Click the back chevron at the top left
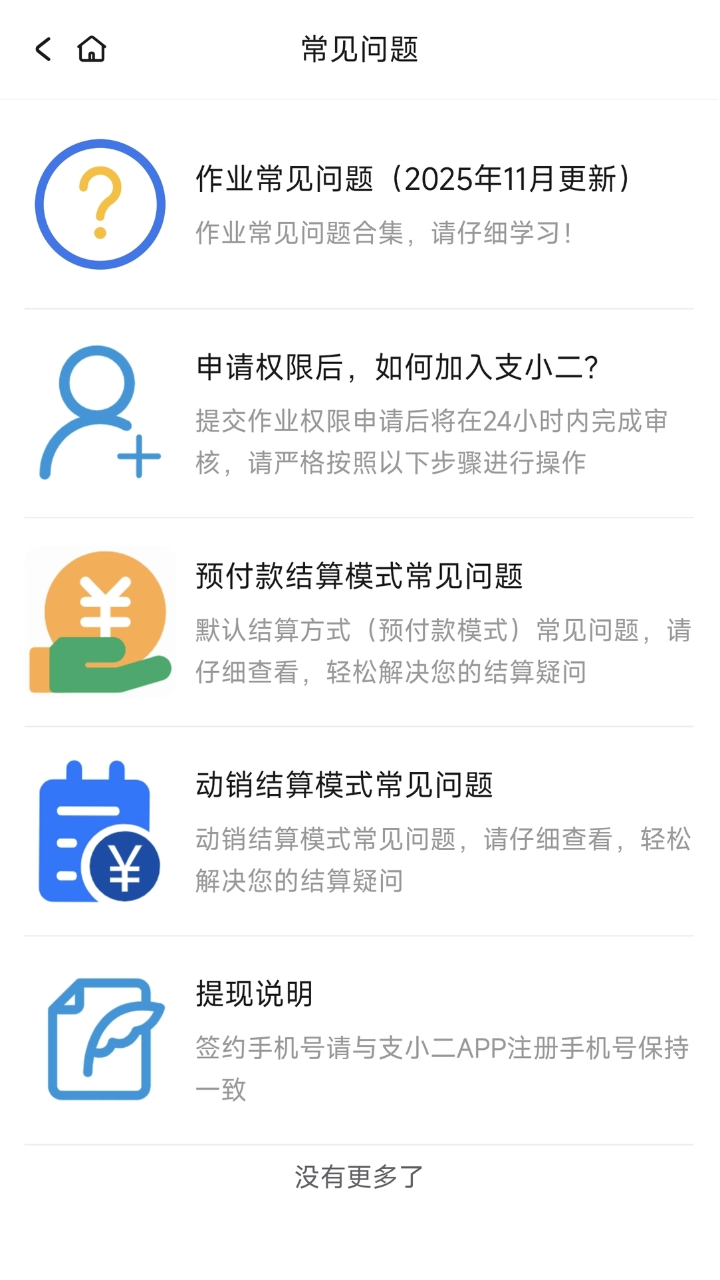 point(42,49)
